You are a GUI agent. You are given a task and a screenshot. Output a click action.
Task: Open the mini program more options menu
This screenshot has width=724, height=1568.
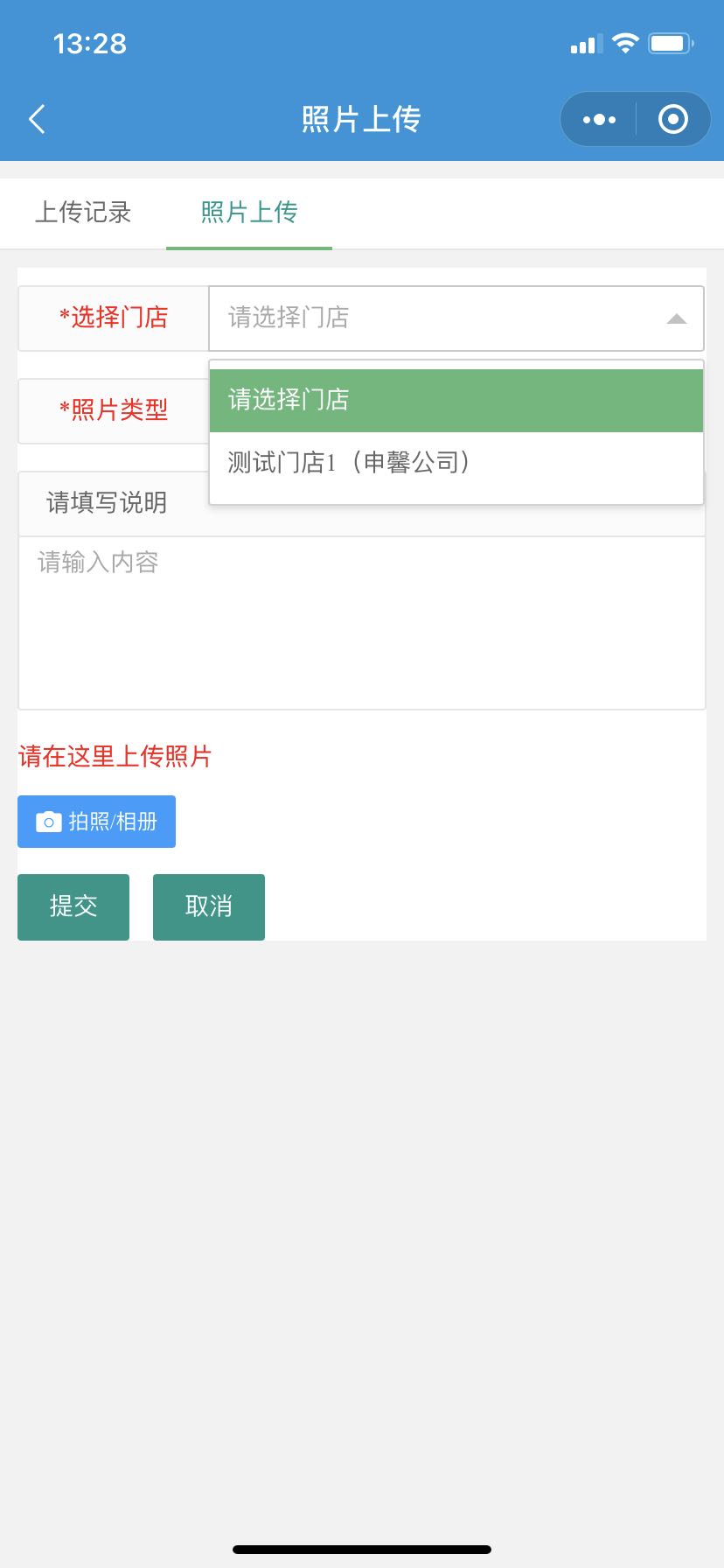599,119
